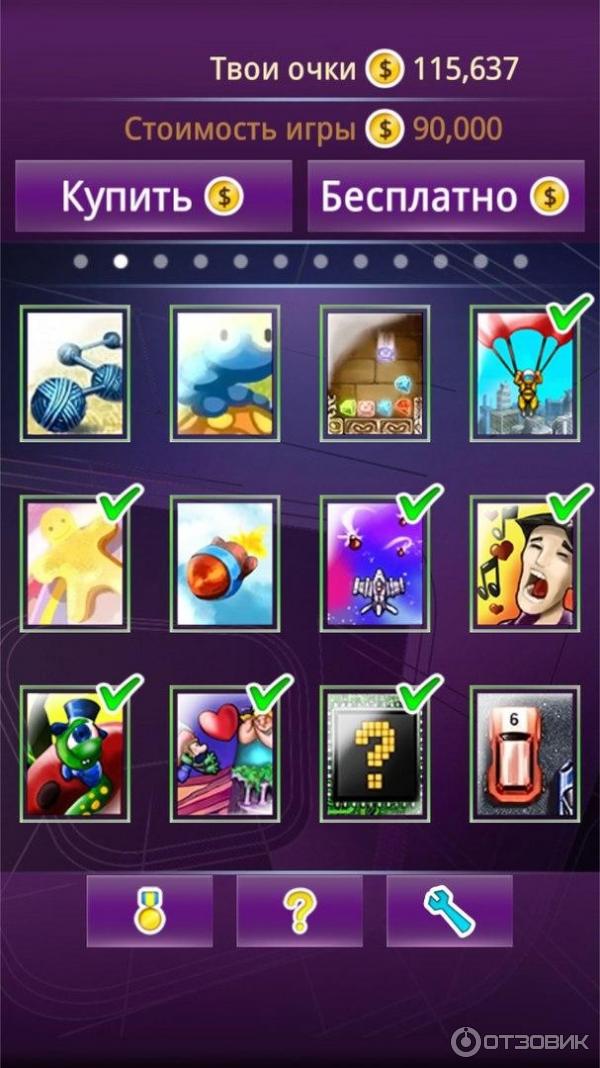Jump to the first page indicator dot
The width and height of the screenshot is (600, 1068).
[81, 262]
